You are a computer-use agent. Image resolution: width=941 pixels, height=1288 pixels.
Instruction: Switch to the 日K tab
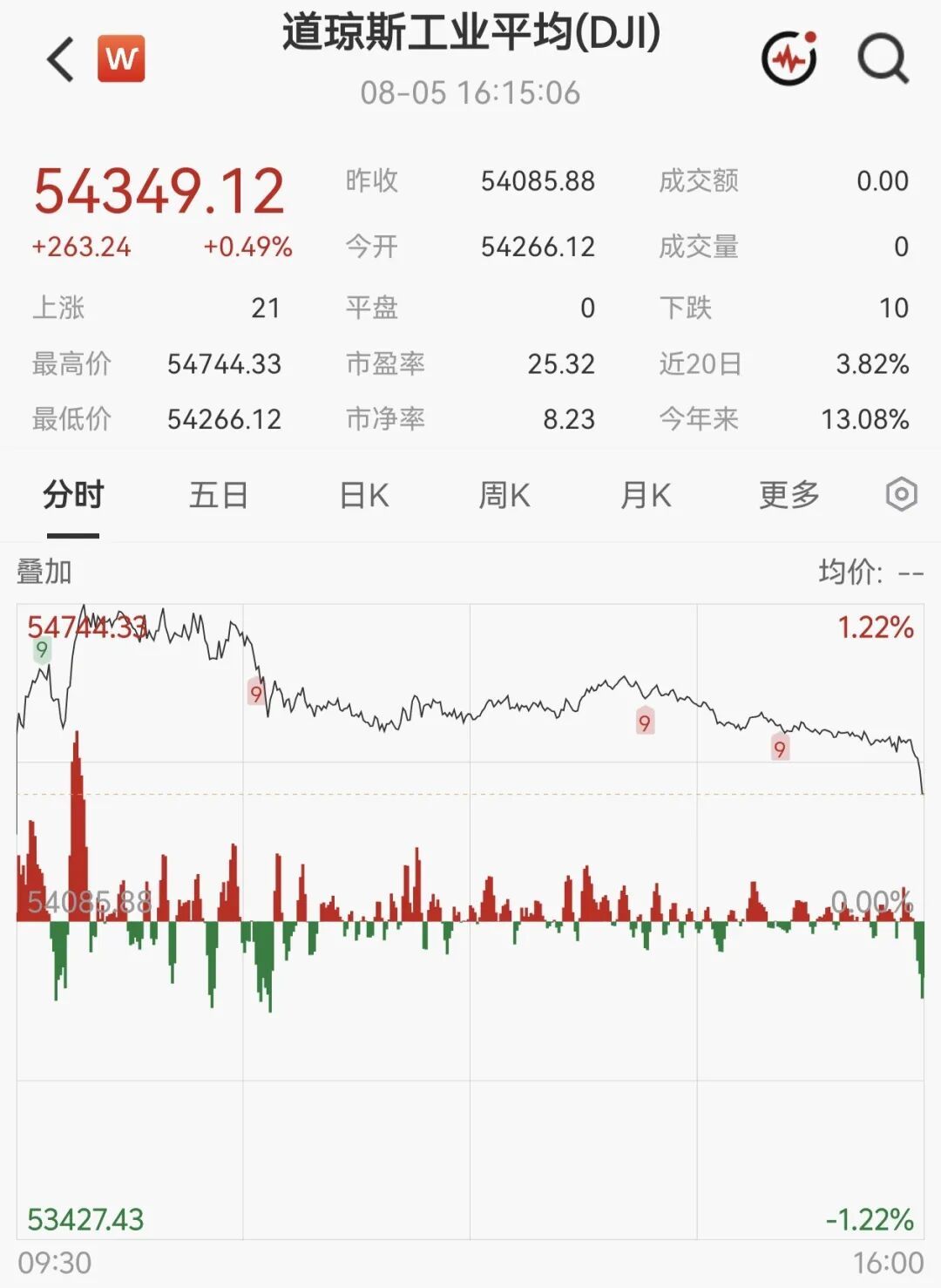364,495
